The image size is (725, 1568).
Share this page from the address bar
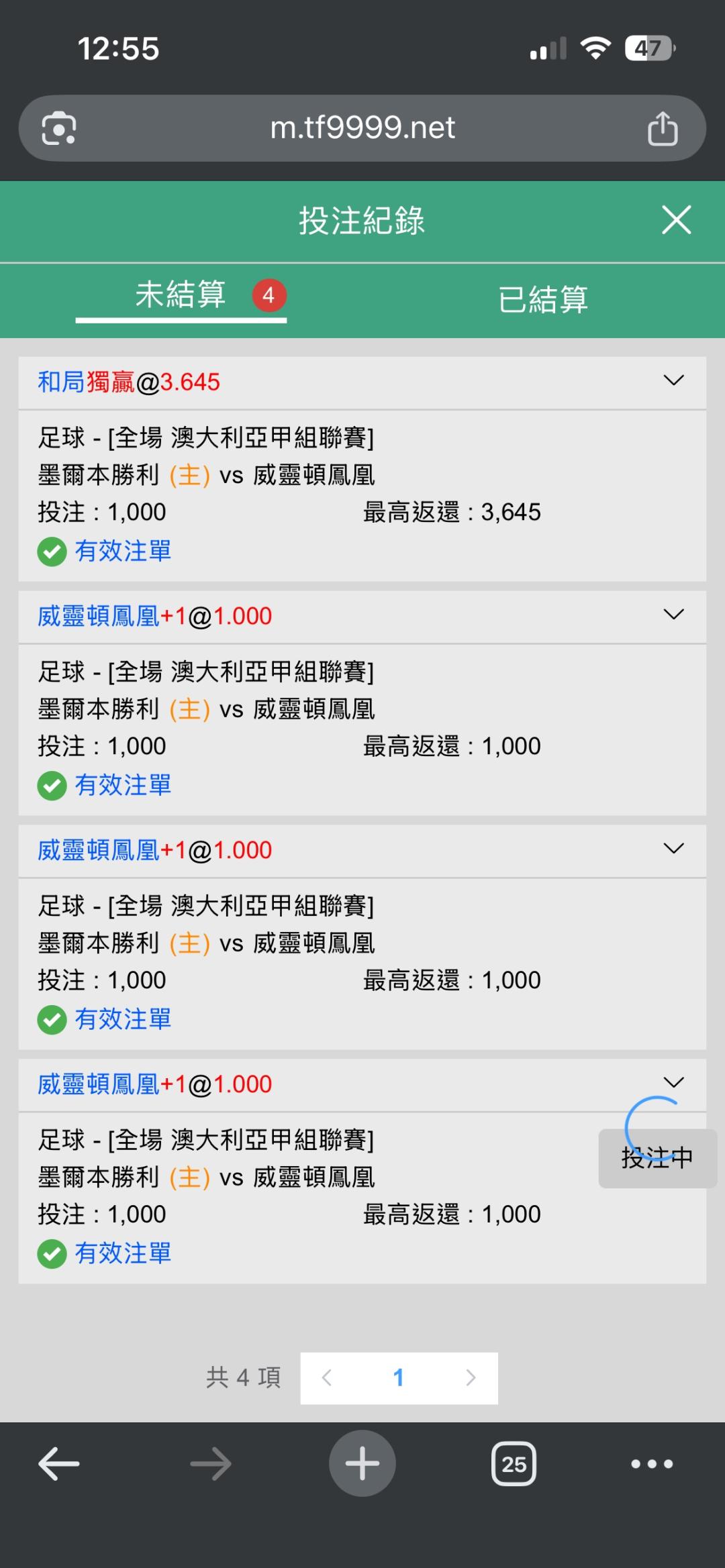click(x=662, y=128)
